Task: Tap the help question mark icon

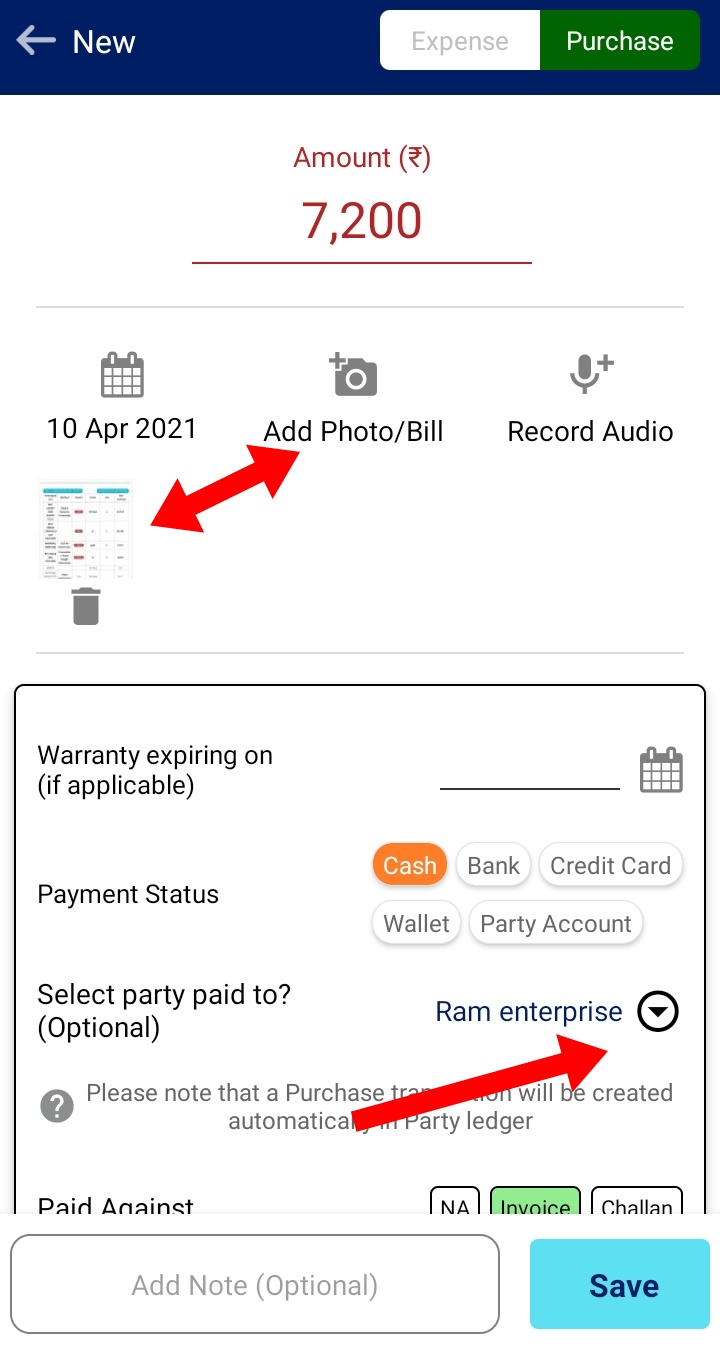Action: point(56,1107)
